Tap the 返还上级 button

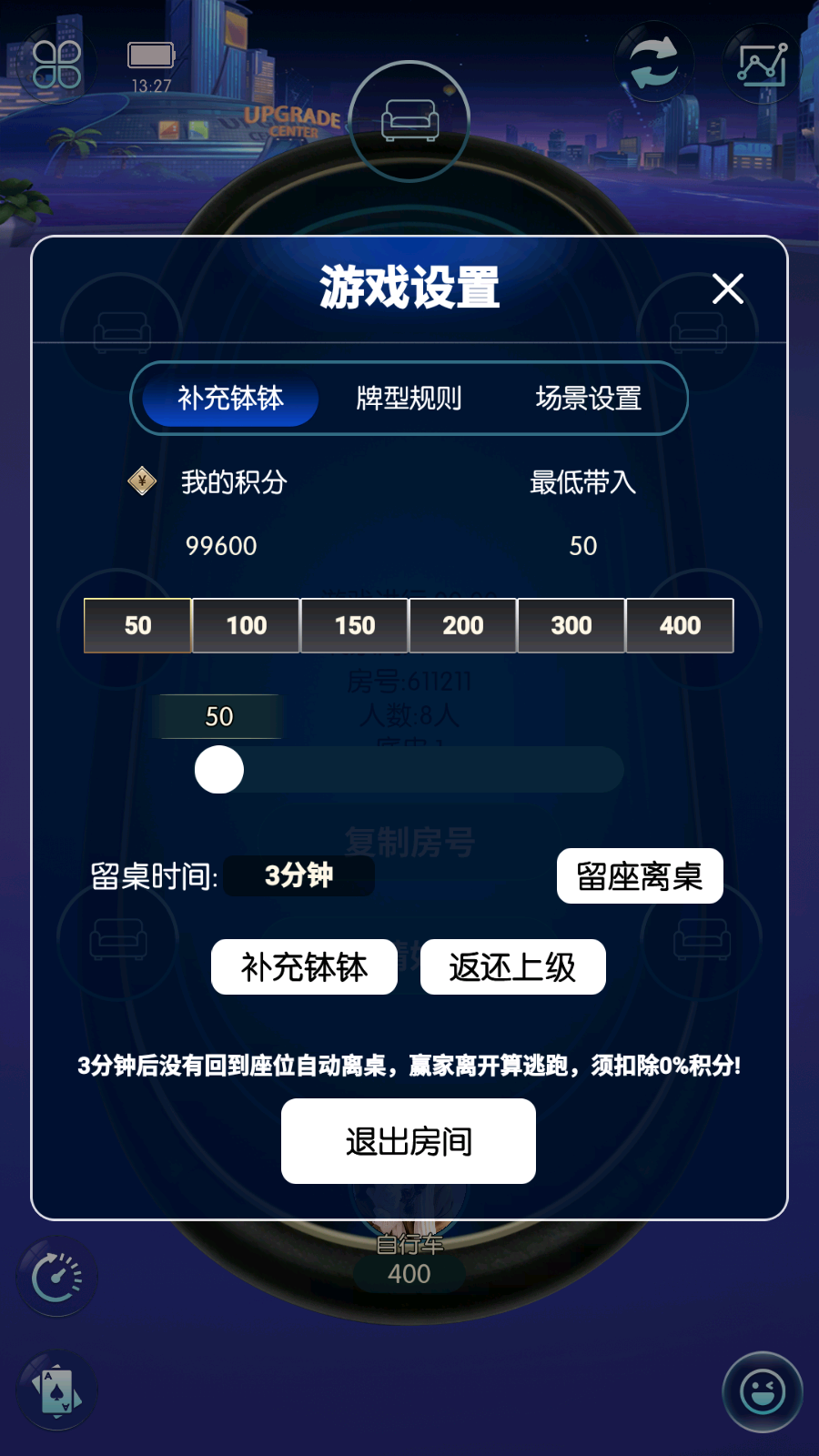(512, 967)
